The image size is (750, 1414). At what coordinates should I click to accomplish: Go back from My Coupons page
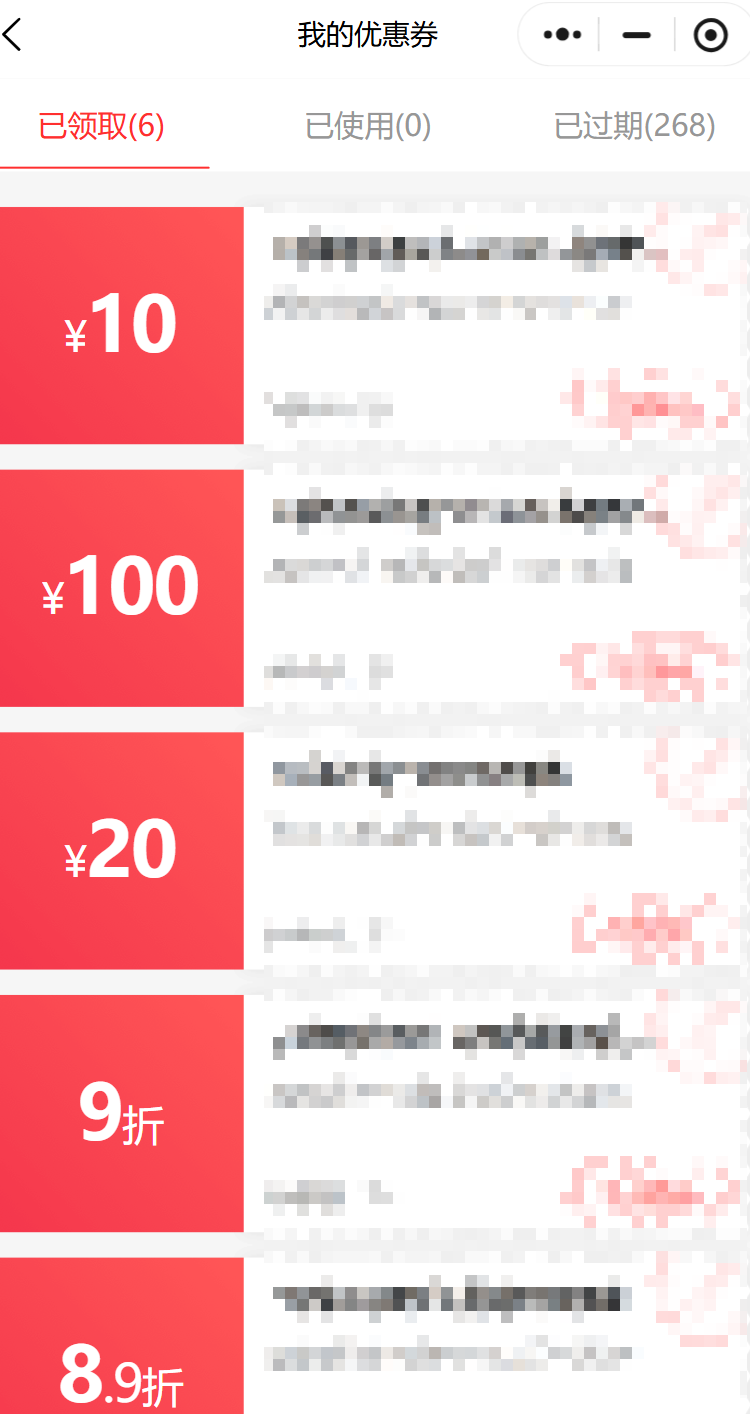click(14, 35)
